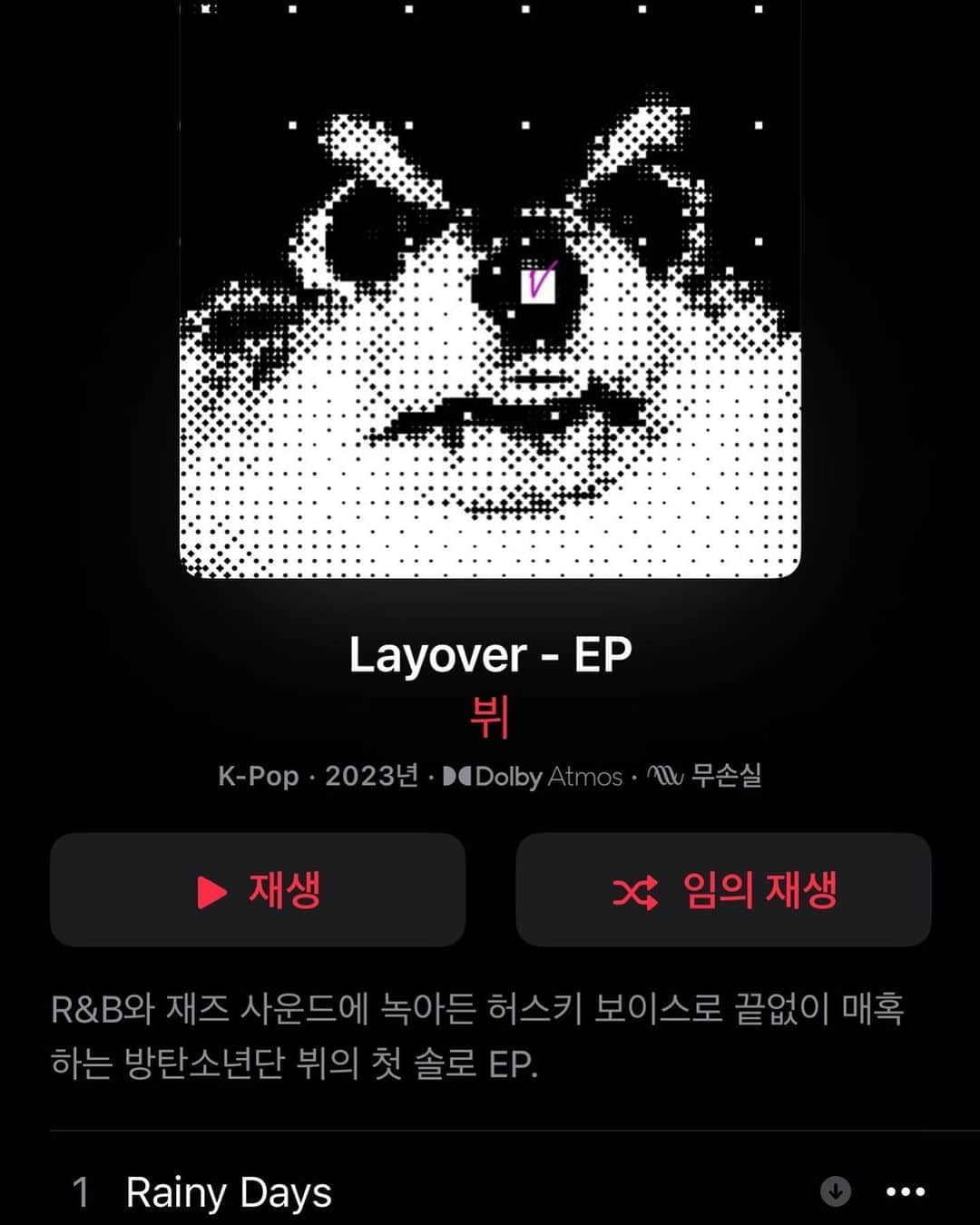Open artist page 뷔
The width and height of the screenshot is (980, 1225).
[x=490, y=717]
